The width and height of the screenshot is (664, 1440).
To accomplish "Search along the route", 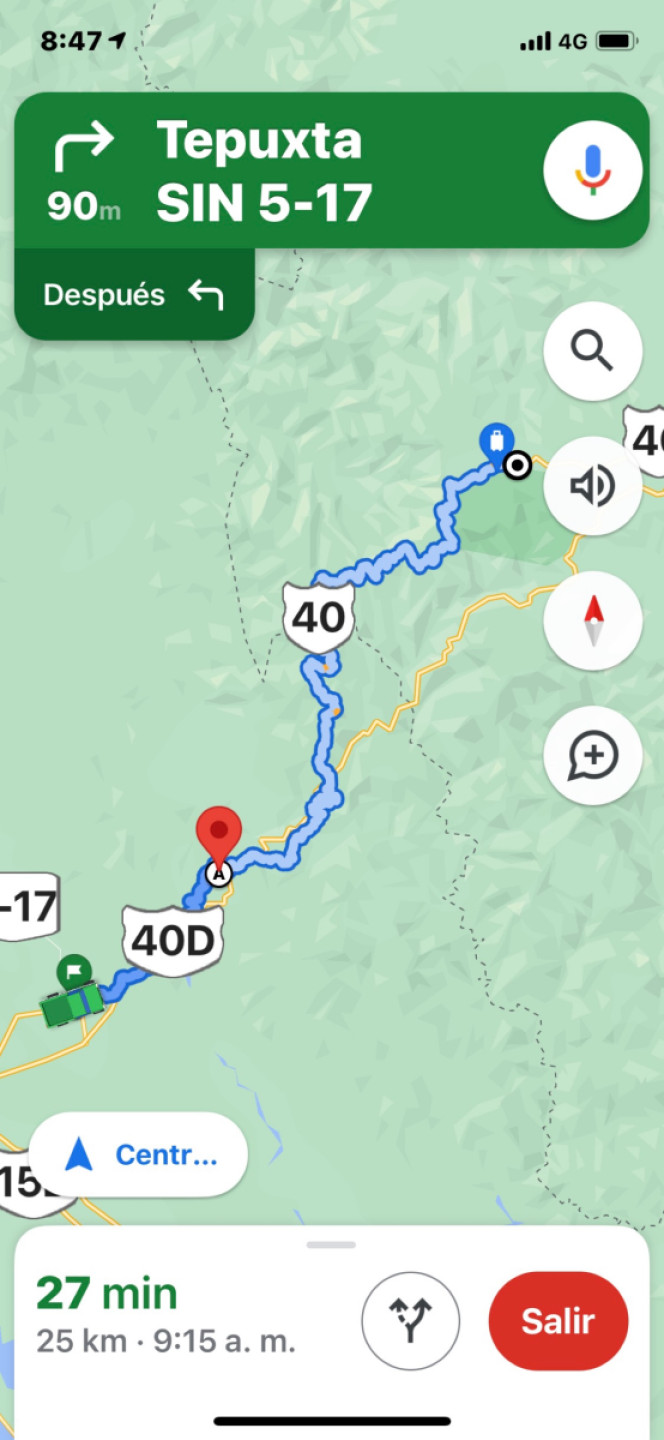I will click(592, 351).
